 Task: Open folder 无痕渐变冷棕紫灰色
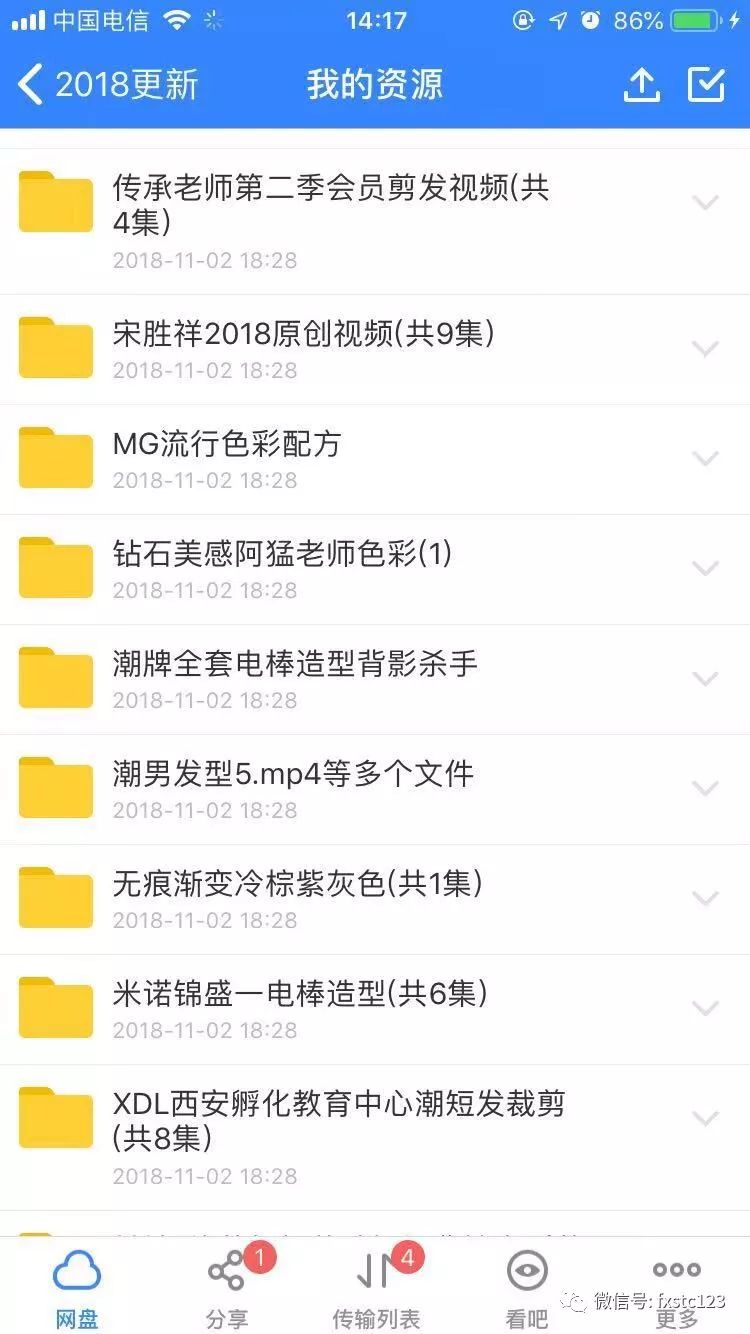297,884
